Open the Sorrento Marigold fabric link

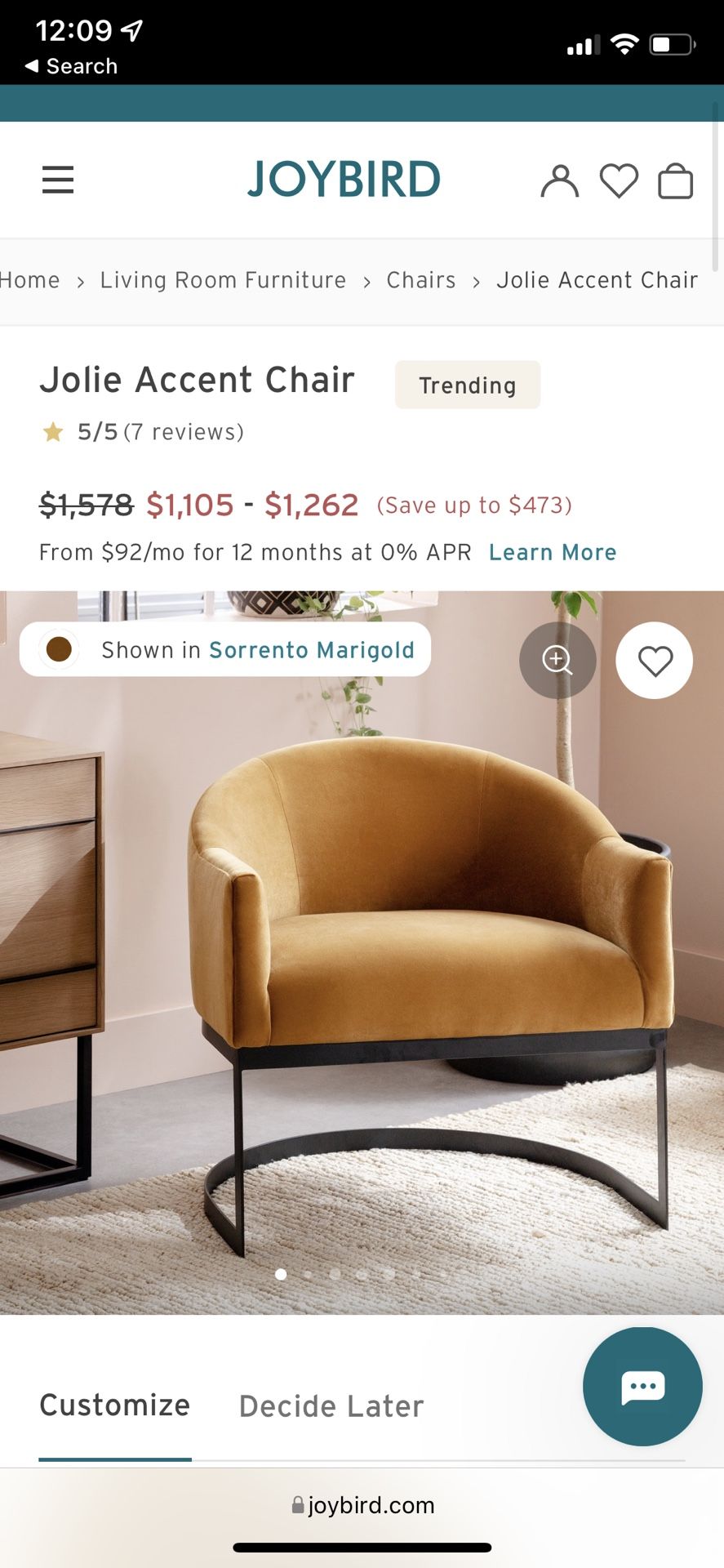[312, 650]
